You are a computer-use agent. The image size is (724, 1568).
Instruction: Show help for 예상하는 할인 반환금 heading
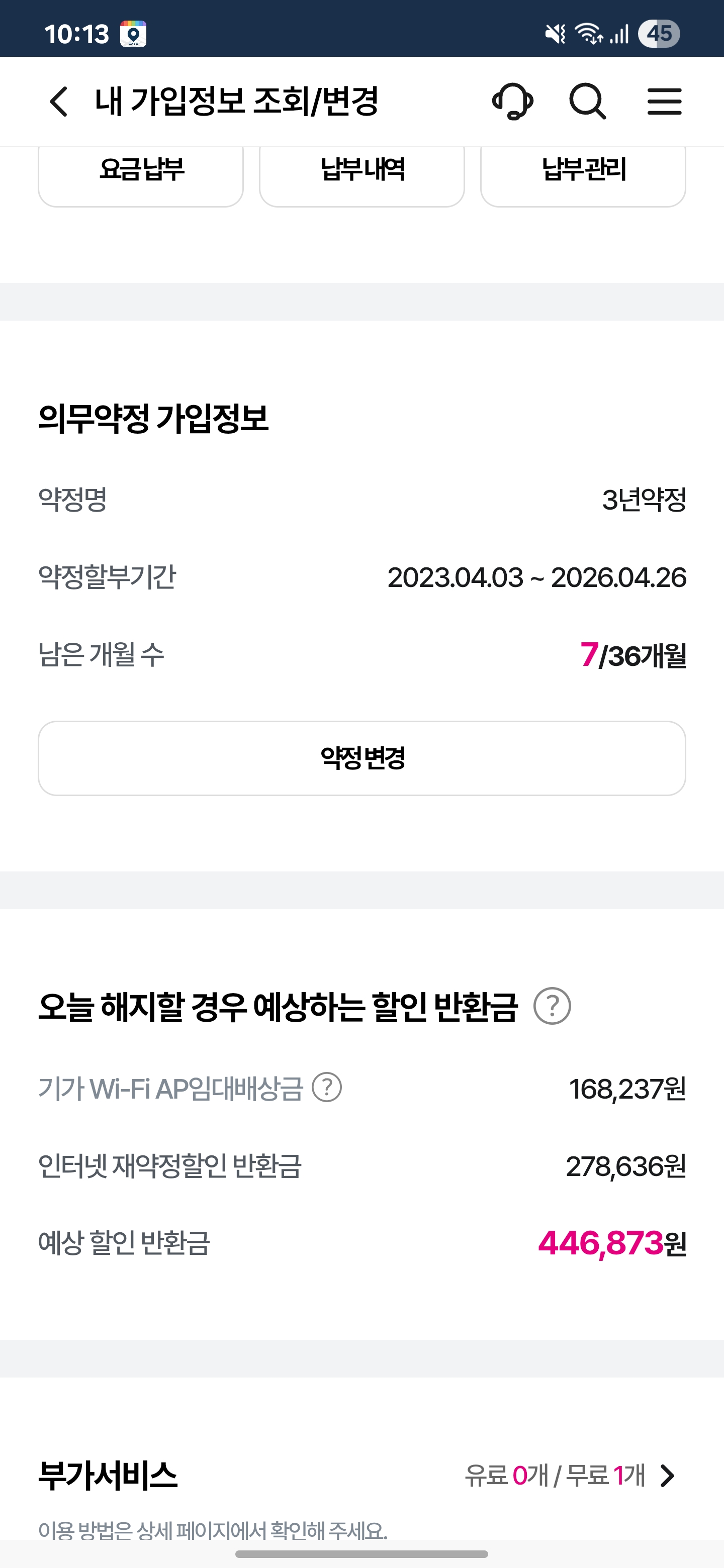coord(552,1006)
